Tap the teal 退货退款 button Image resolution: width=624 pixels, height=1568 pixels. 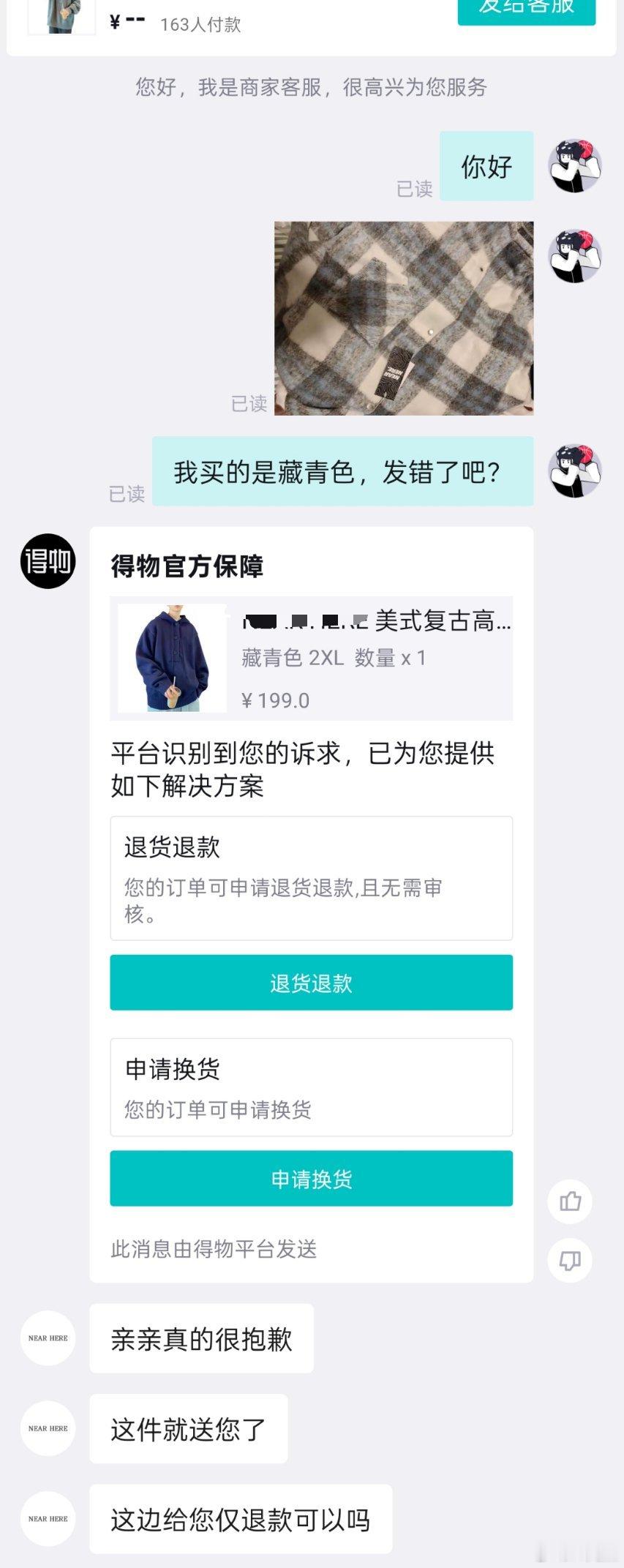coord(311,983)
